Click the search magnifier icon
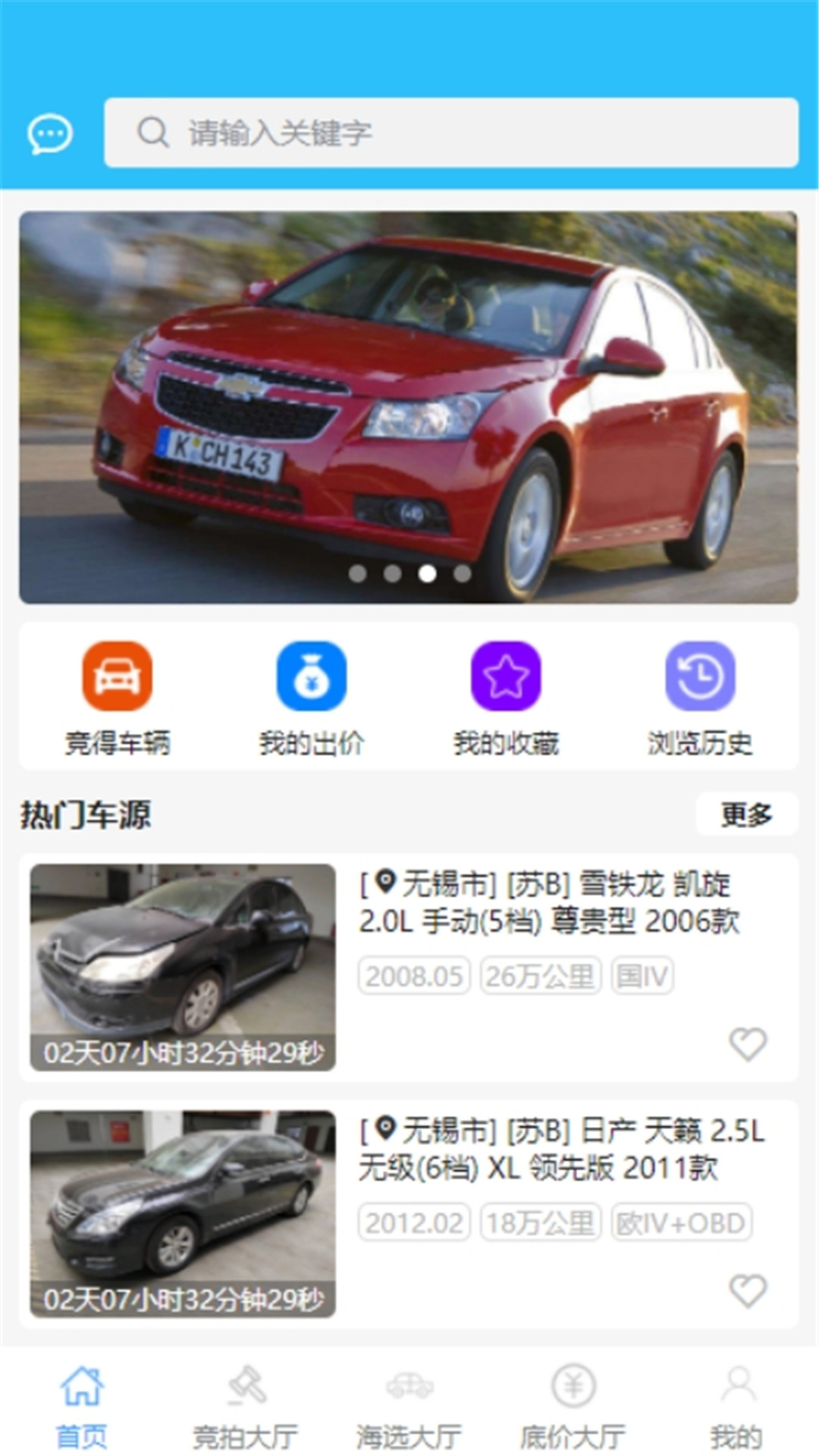 tap(153, 133)
